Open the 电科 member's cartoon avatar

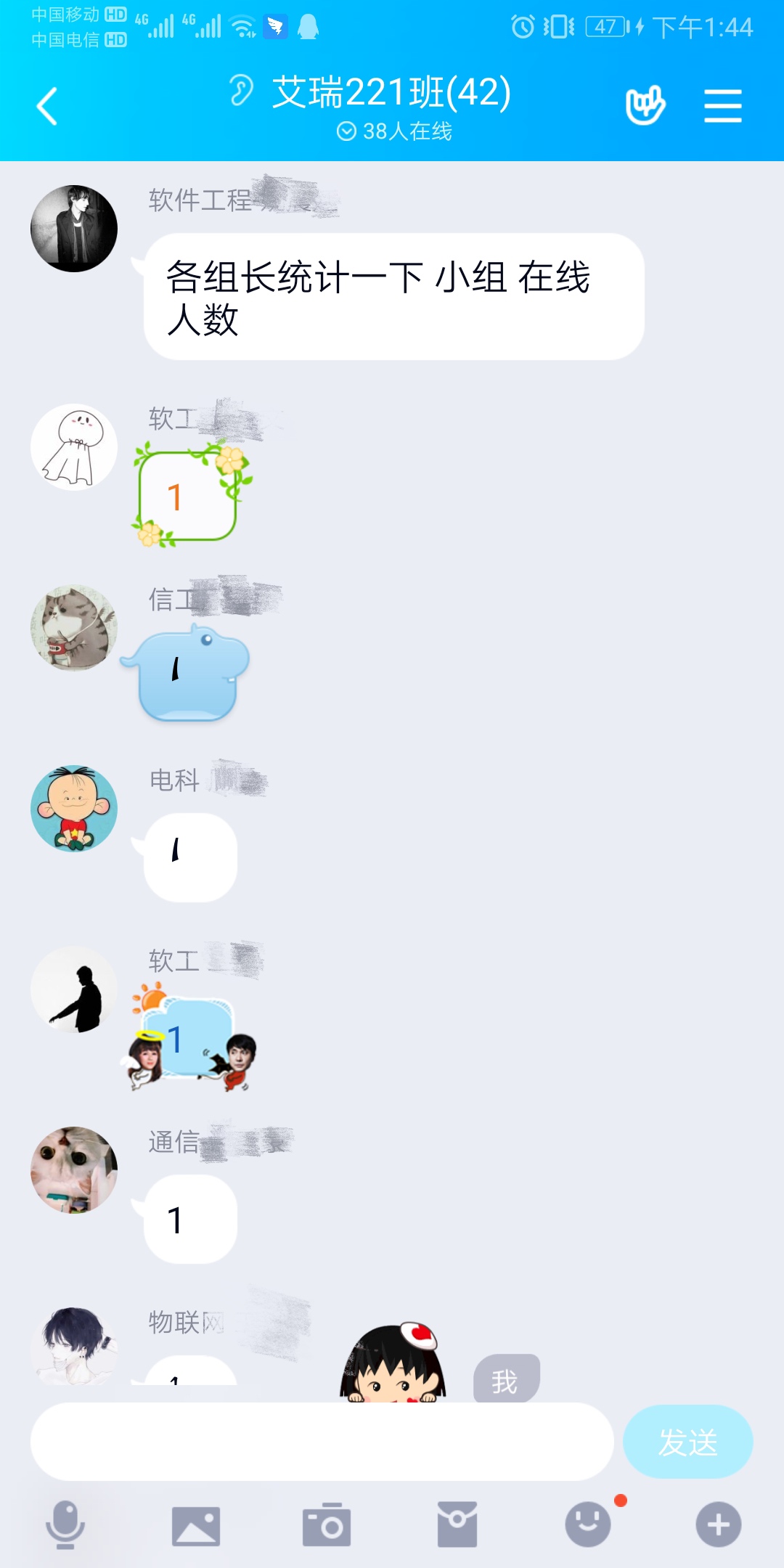(74, 809)
